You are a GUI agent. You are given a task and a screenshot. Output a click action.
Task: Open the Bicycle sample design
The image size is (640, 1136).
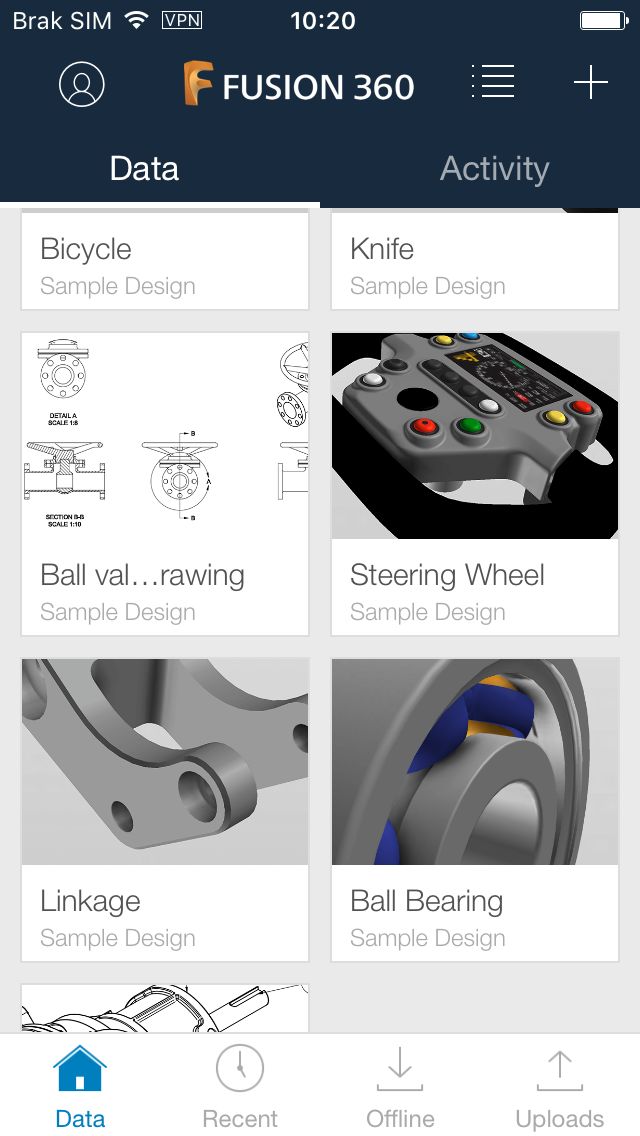point(165,261)
